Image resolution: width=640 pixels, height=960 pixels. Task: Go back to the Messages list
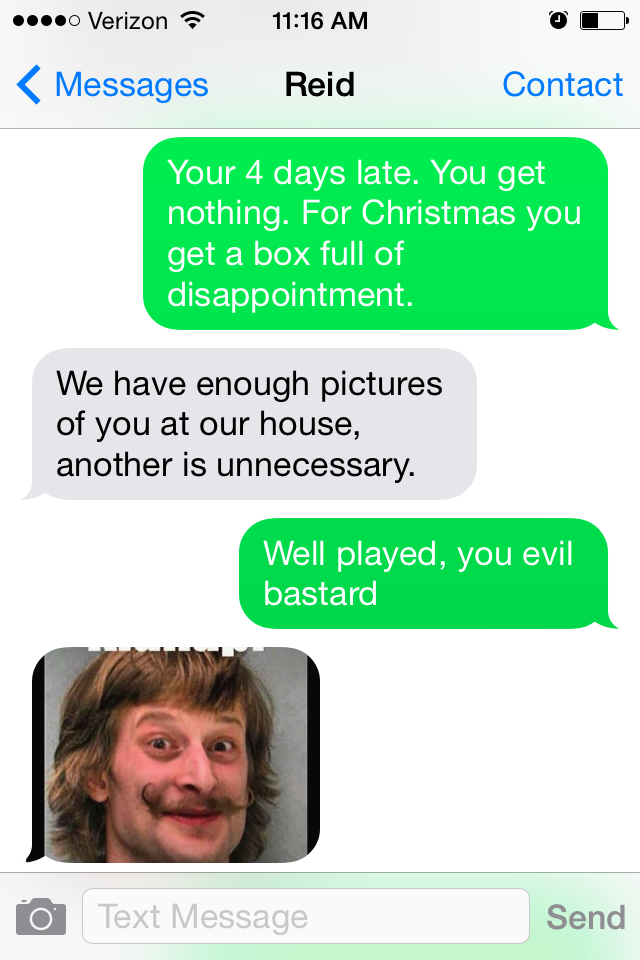(x=112, y=86)
